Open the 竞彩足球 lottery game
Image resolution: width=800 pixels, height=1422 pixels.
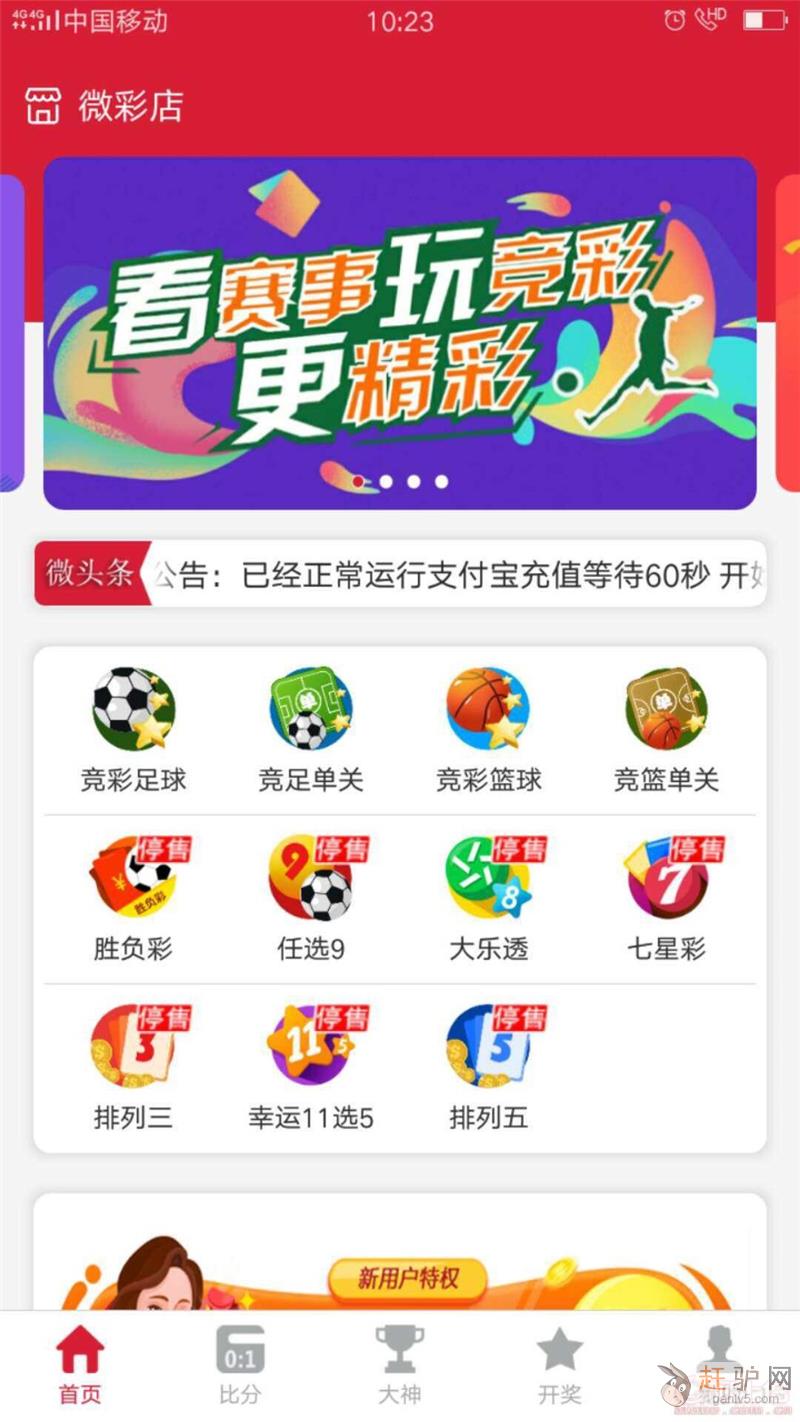tap(133, 727)
